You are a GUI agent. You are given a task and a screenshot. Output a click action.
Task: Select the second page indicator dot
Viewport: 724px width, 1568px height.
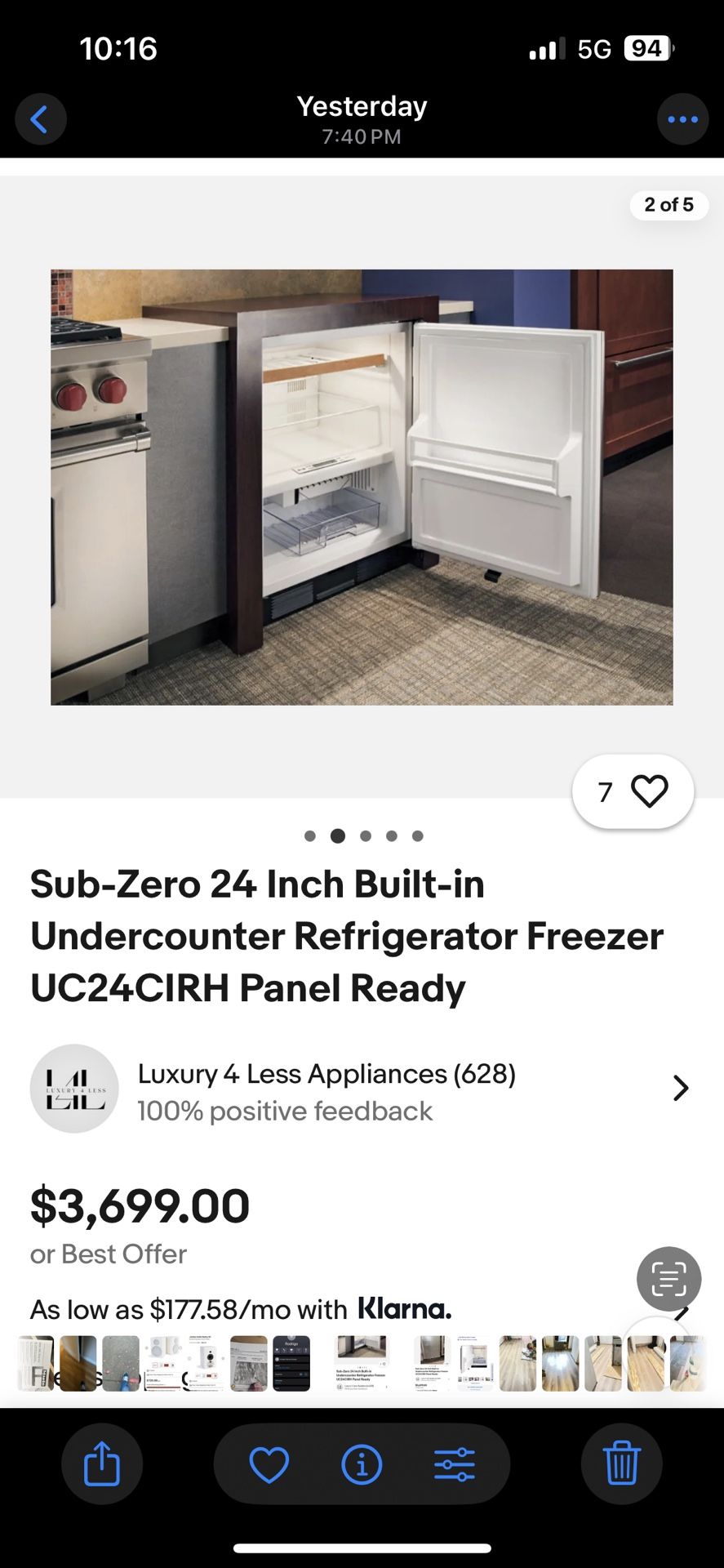click(x=337, y=835)
